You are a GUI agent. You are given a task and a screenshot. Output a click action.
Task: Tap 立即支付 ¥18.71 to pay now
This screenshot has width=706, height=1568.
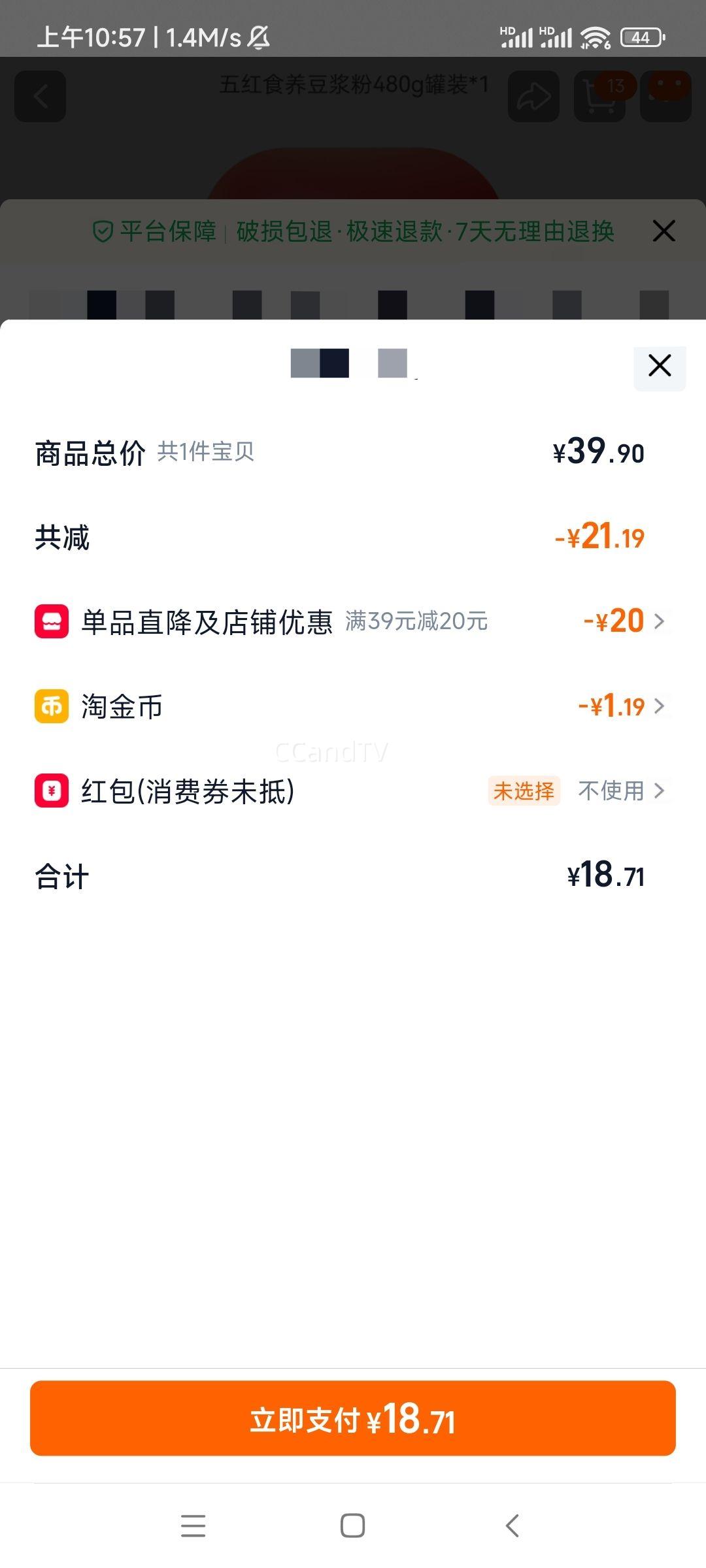click(353, 1418)
